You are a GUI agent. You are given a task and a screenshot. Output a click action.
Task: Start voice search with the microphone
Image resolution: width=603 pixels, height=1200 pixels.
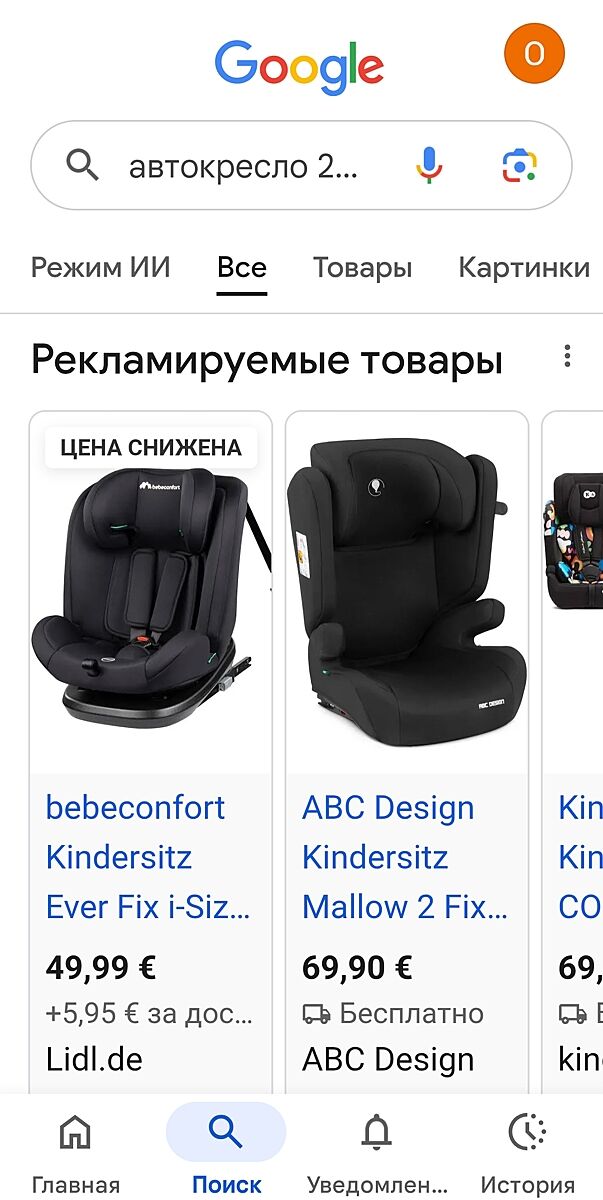(429, 165)
